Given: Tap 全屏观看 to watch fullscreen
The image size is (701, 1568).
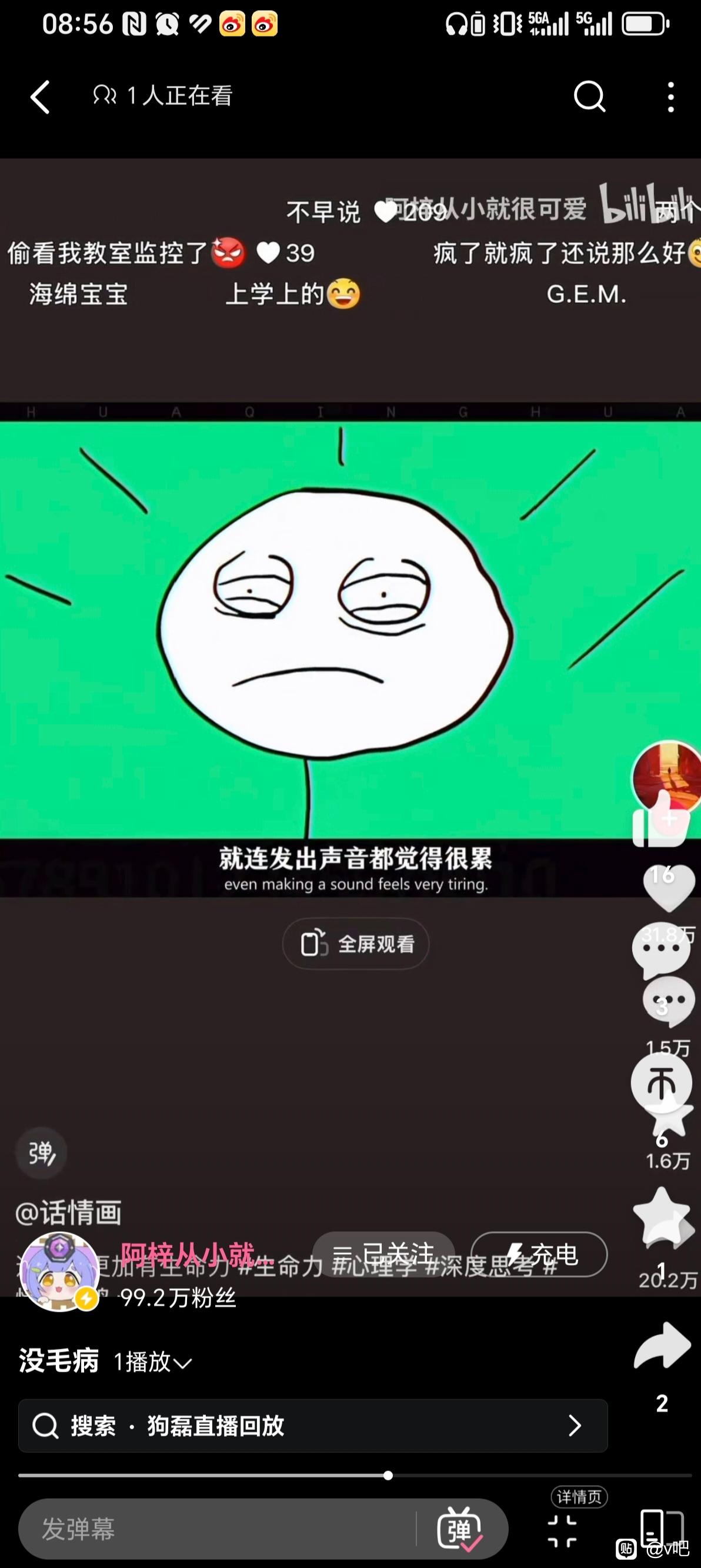Looking at the screenshot, I should [356, 944].
